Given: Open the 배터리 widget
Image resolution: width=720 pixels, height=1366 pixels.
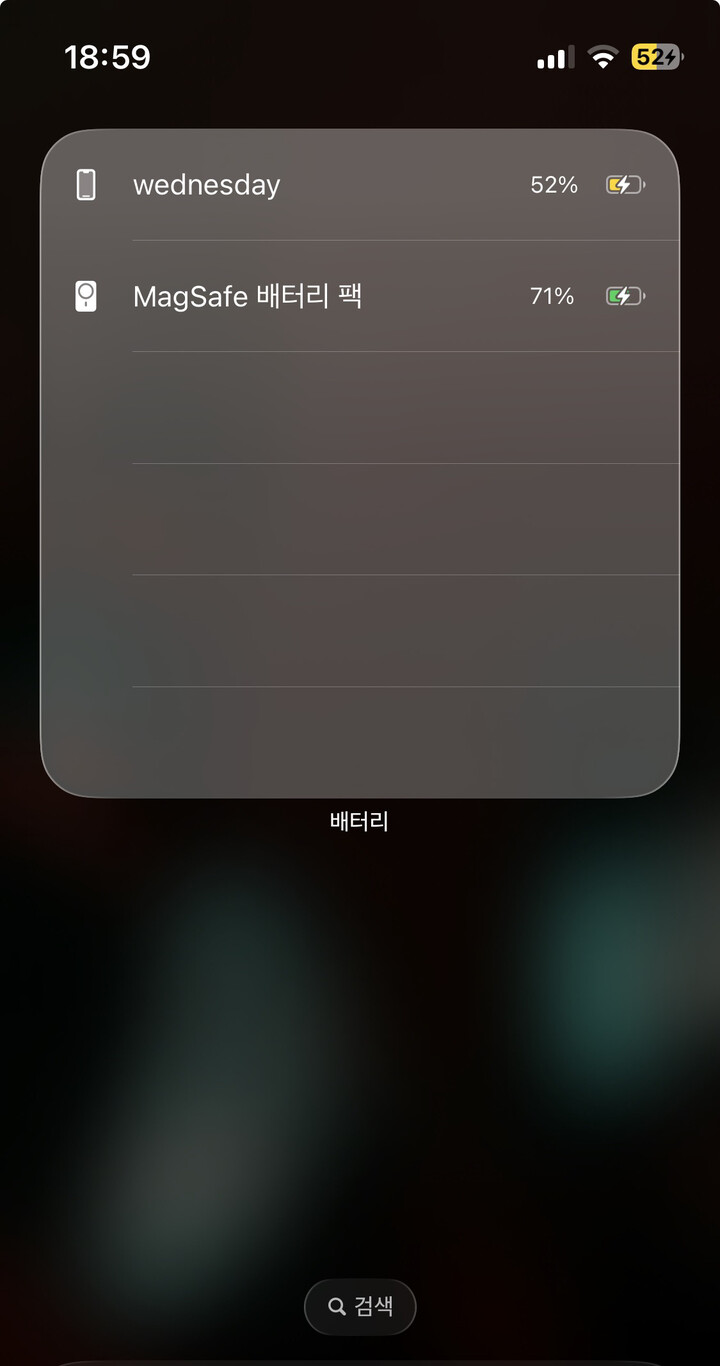Looking at the screenshot, I should (360, 460).
